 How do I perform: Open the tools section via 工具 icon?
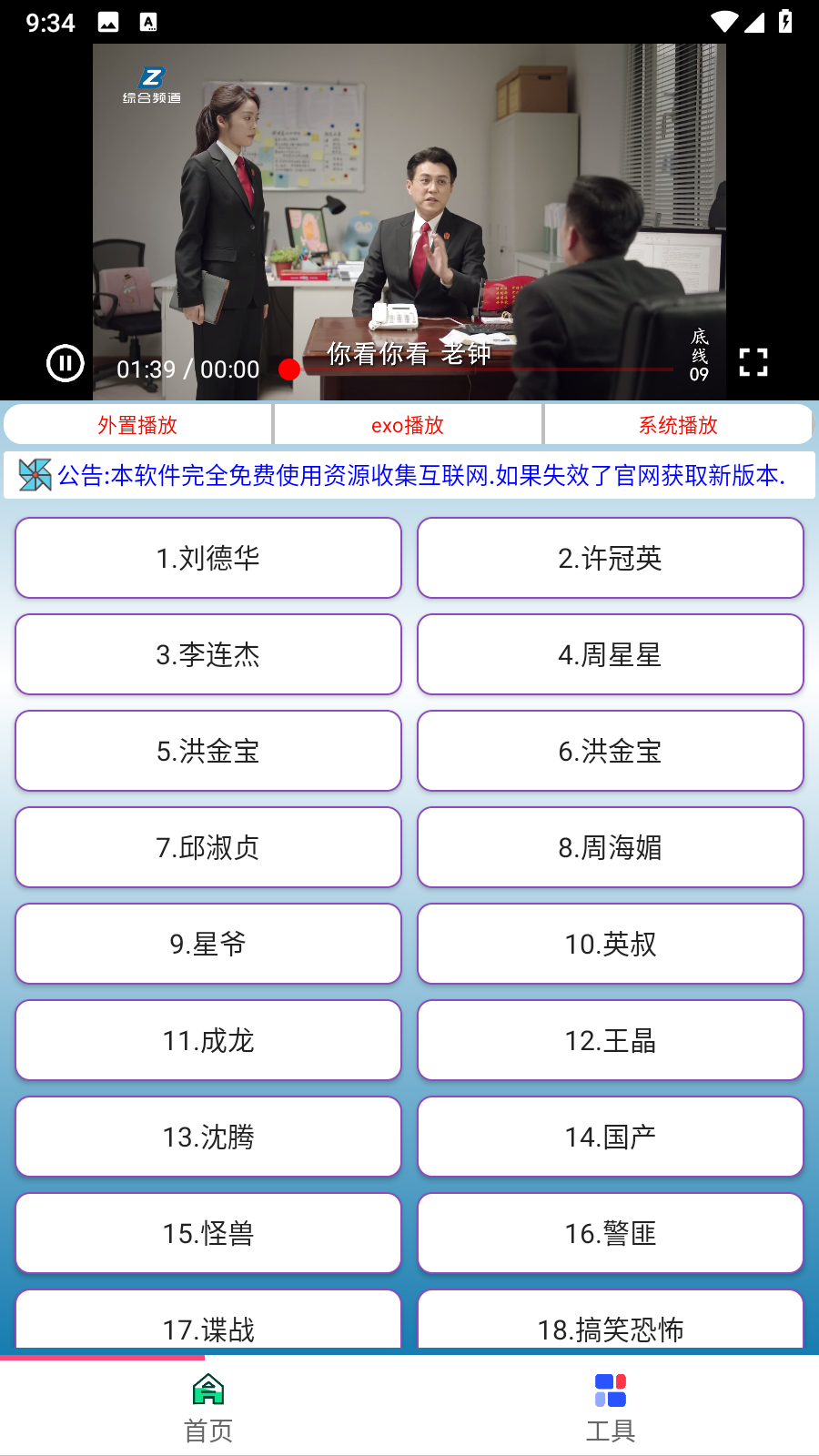[610, 1390]
